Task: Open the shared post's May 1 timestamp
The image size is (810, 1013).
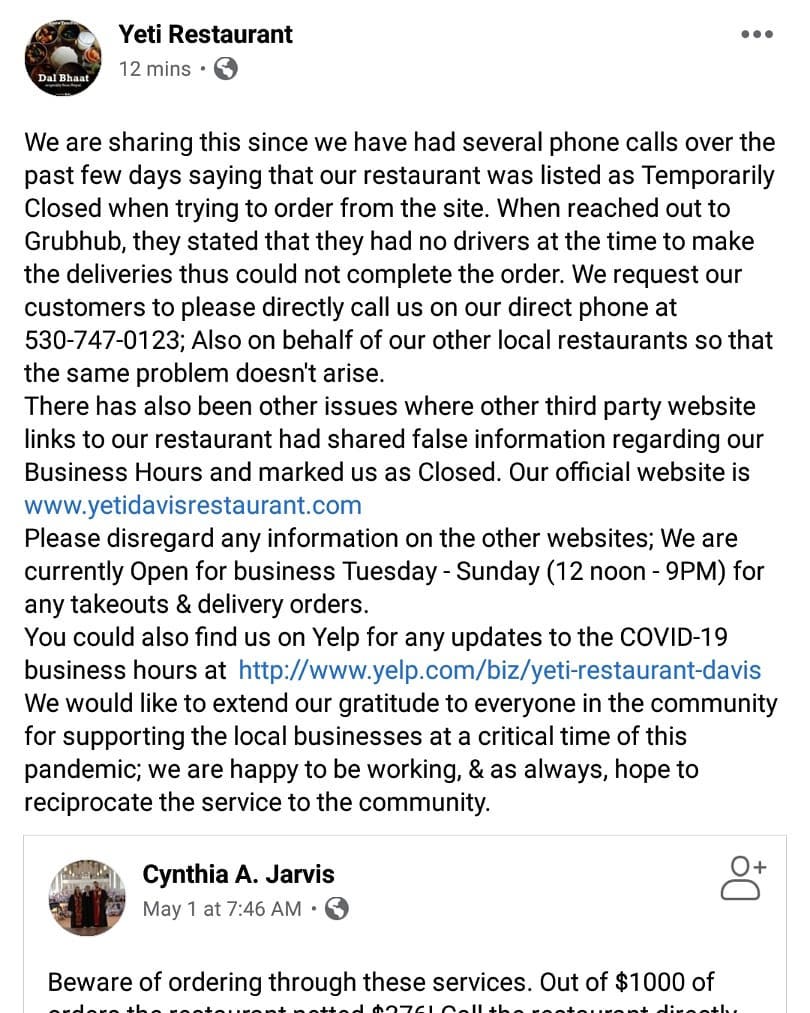Action: tap(221, 909)
